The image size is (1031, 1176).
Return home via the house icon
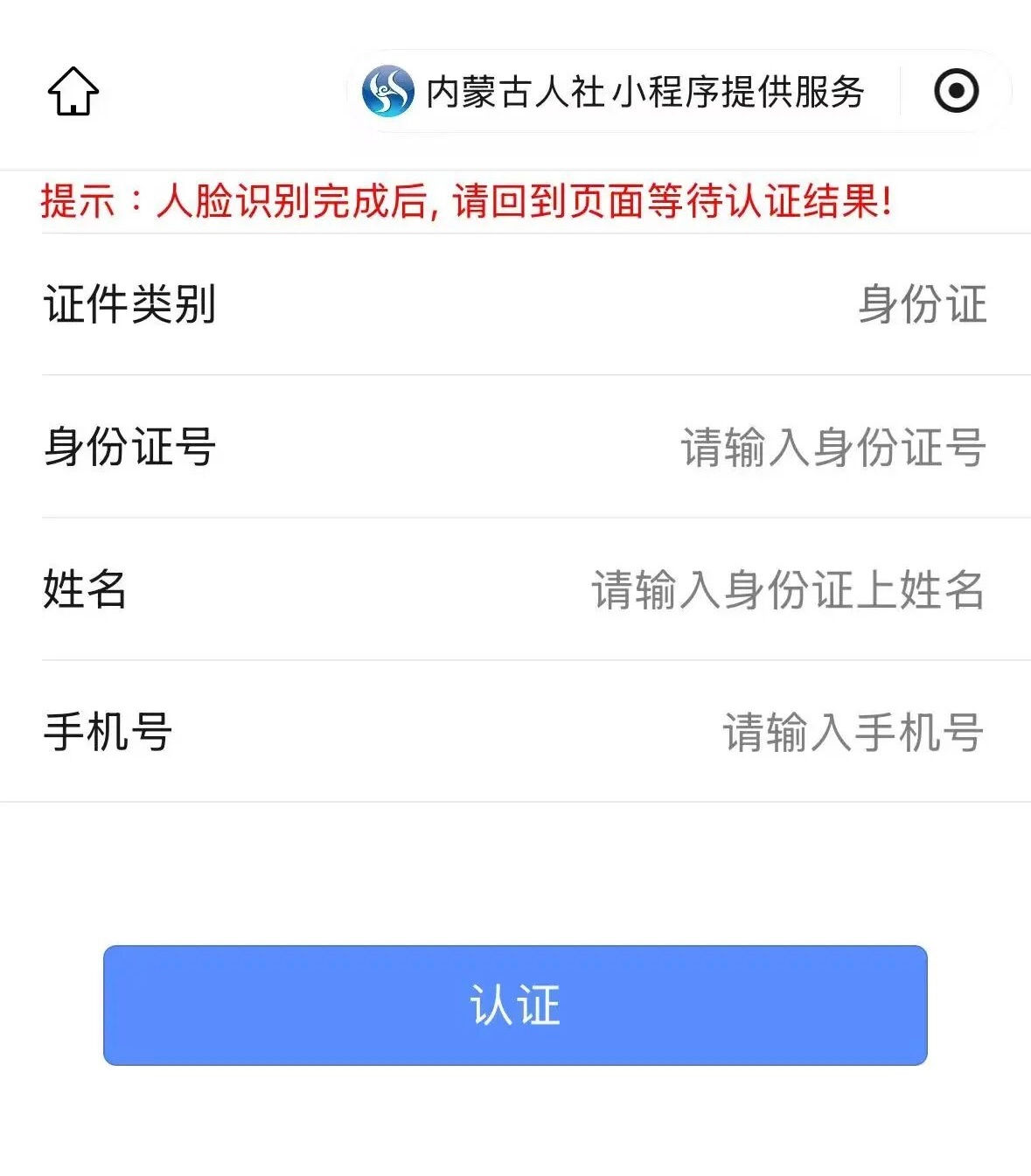pyautogui.click(x=74, y=91)
